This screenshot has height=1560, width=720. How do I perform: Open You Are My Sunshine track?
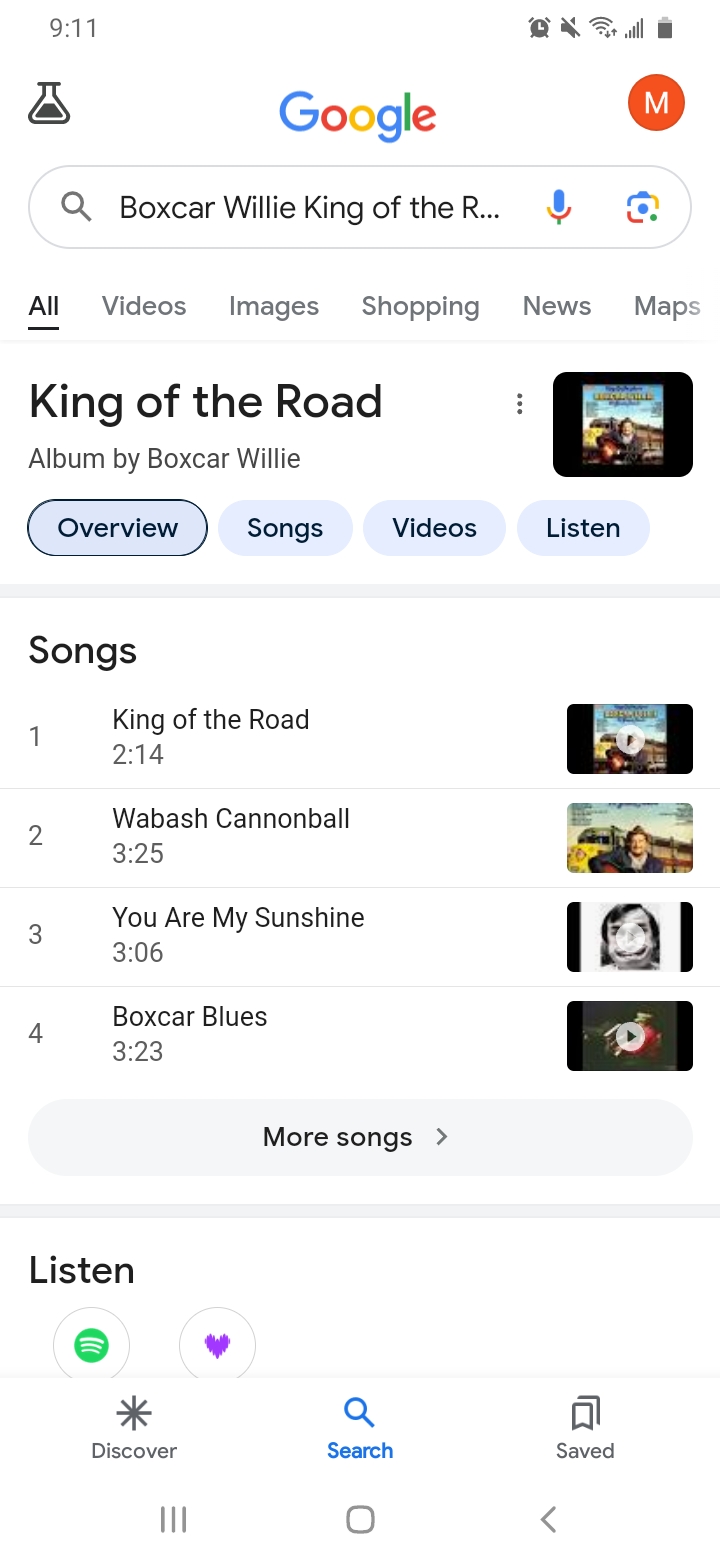238,934
